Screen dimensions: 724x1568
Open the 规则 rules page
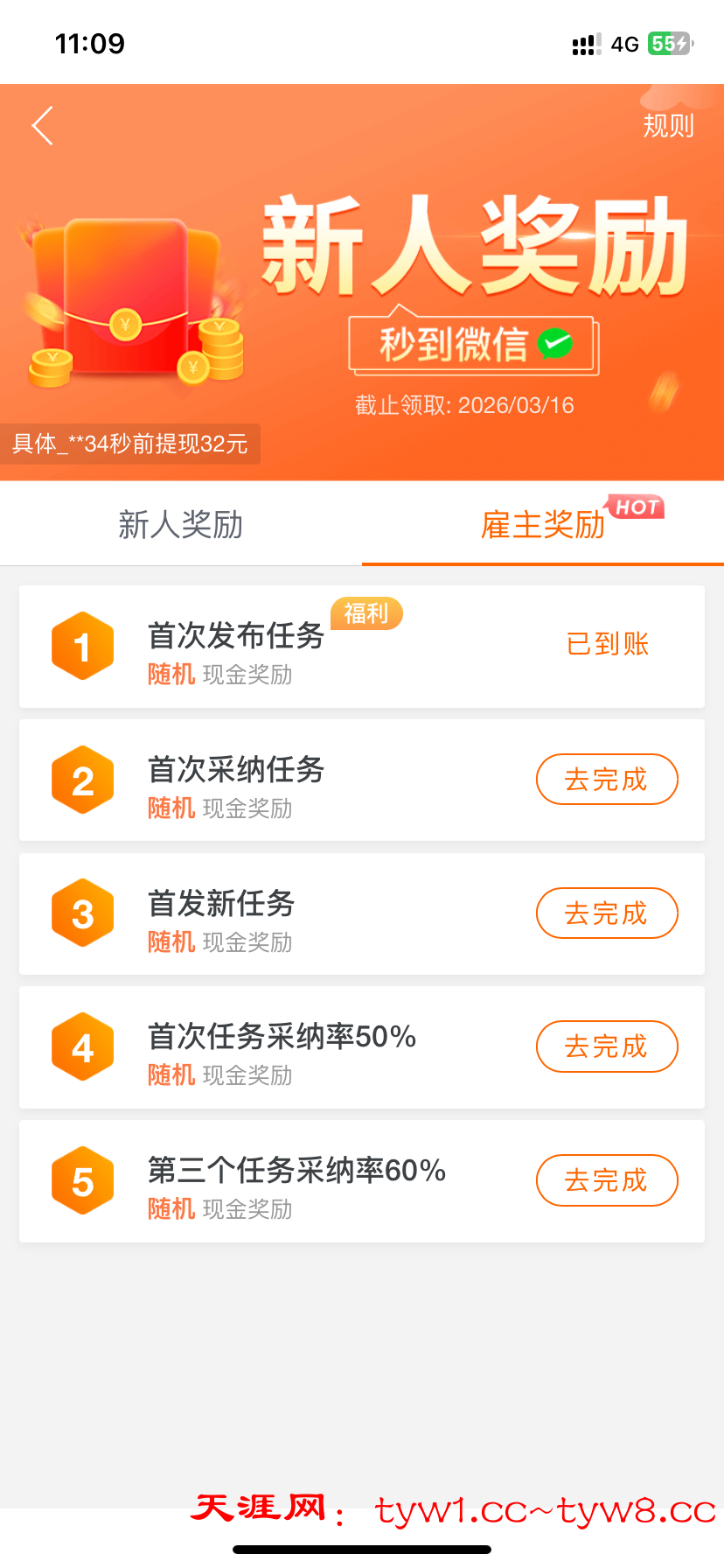coord(668,126)
